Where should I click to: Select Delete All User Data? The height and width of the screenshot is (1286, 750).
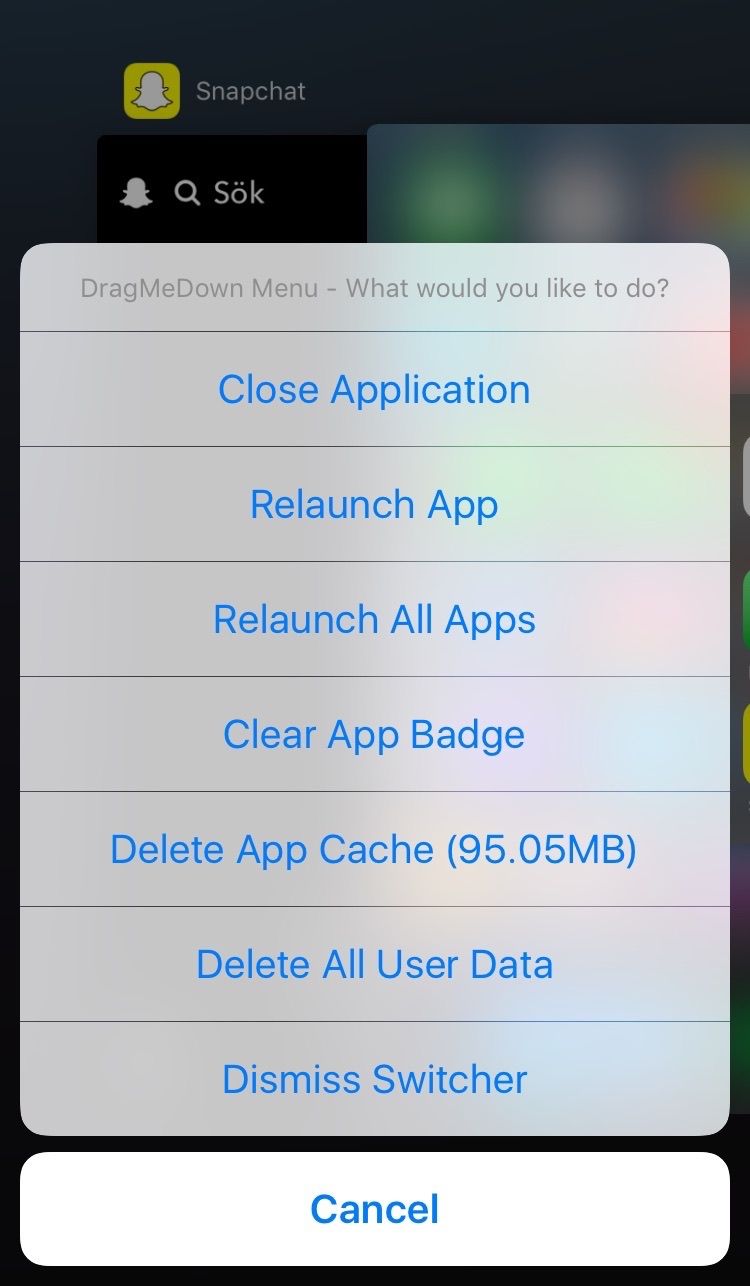pyautogui.click(x=375, y=964)
